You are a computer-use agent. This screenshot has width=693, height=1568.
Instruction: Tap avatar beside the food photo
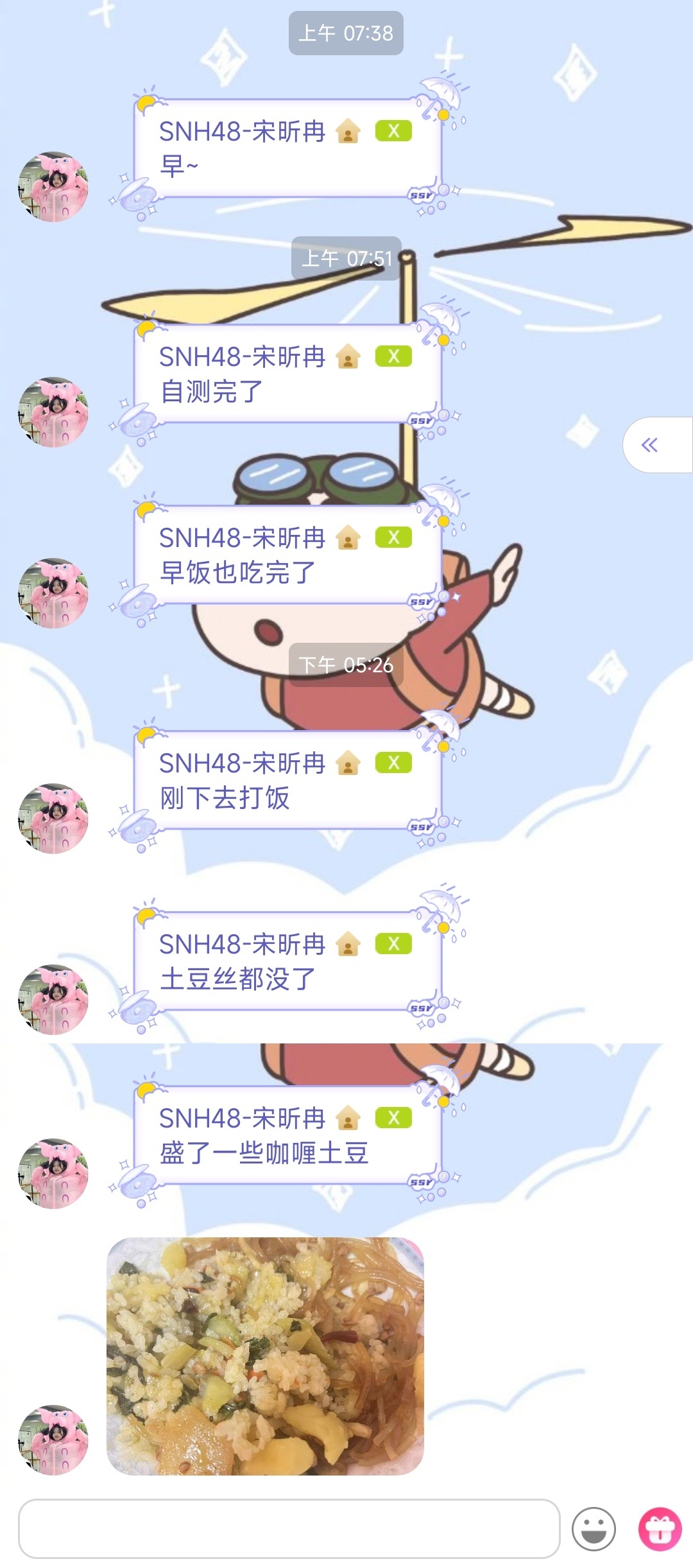point(53,1440)
